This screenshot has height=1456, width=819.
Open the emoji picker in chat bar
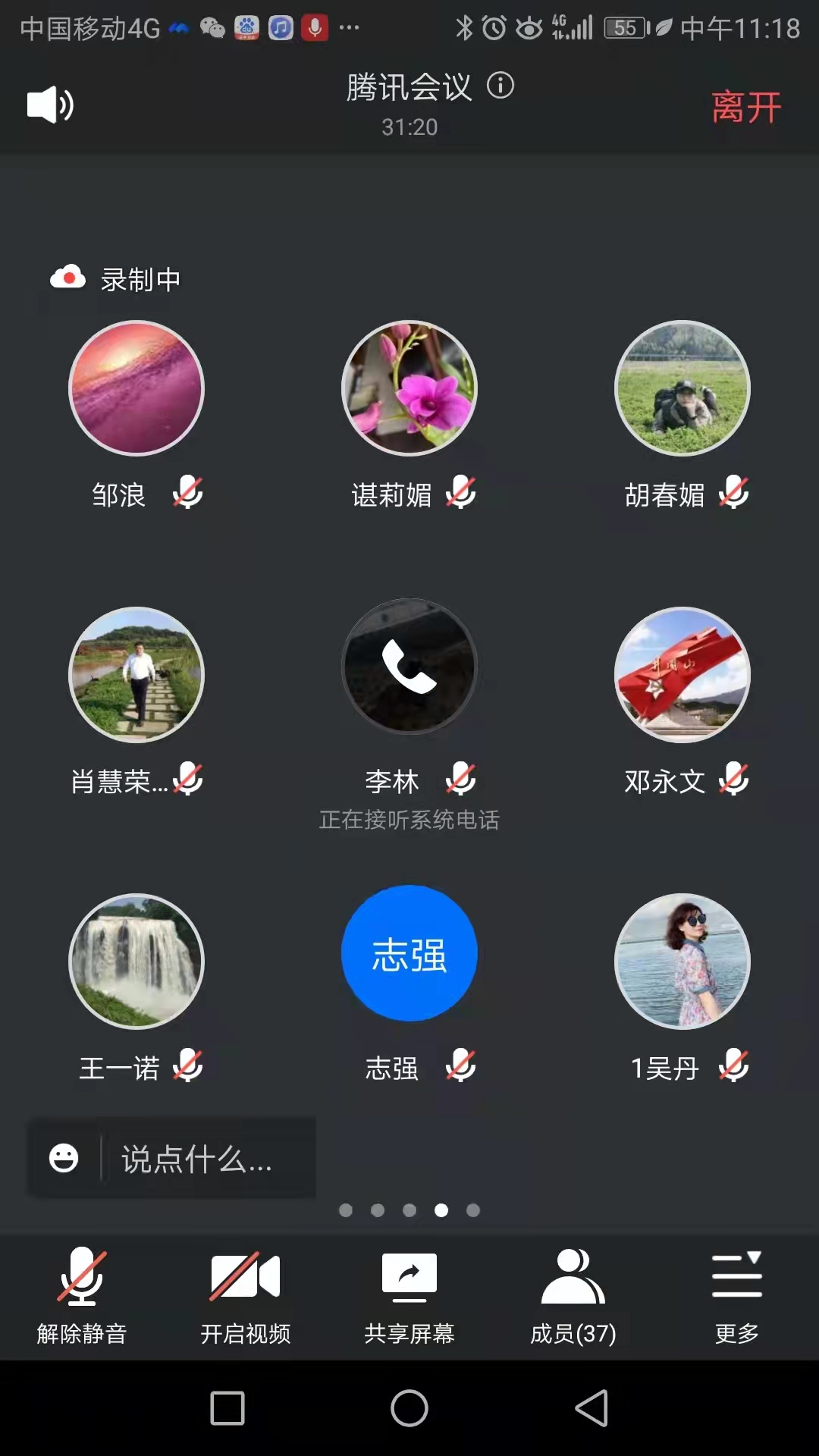tap(64, 1158)
